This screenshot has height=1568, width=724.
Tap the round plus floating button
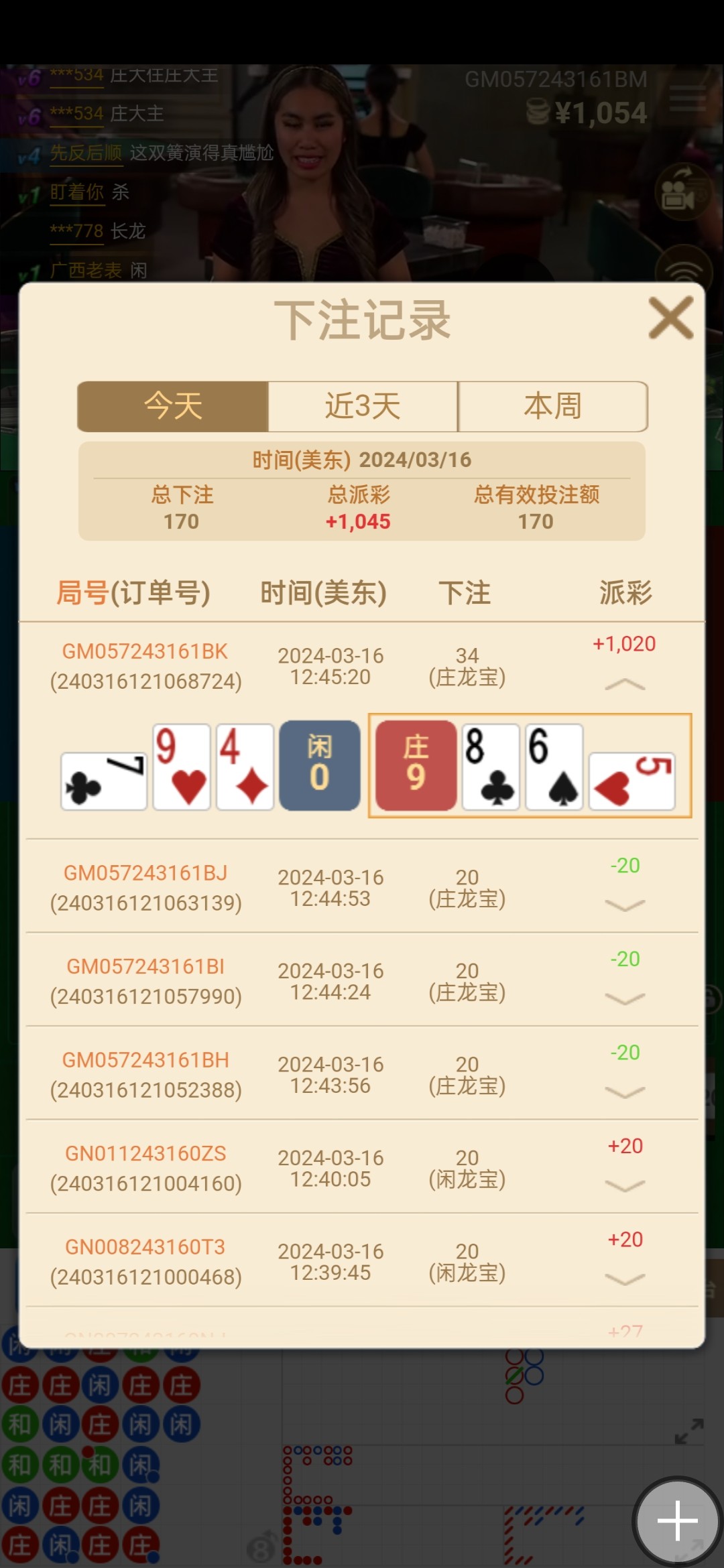tap(677, 1521)
